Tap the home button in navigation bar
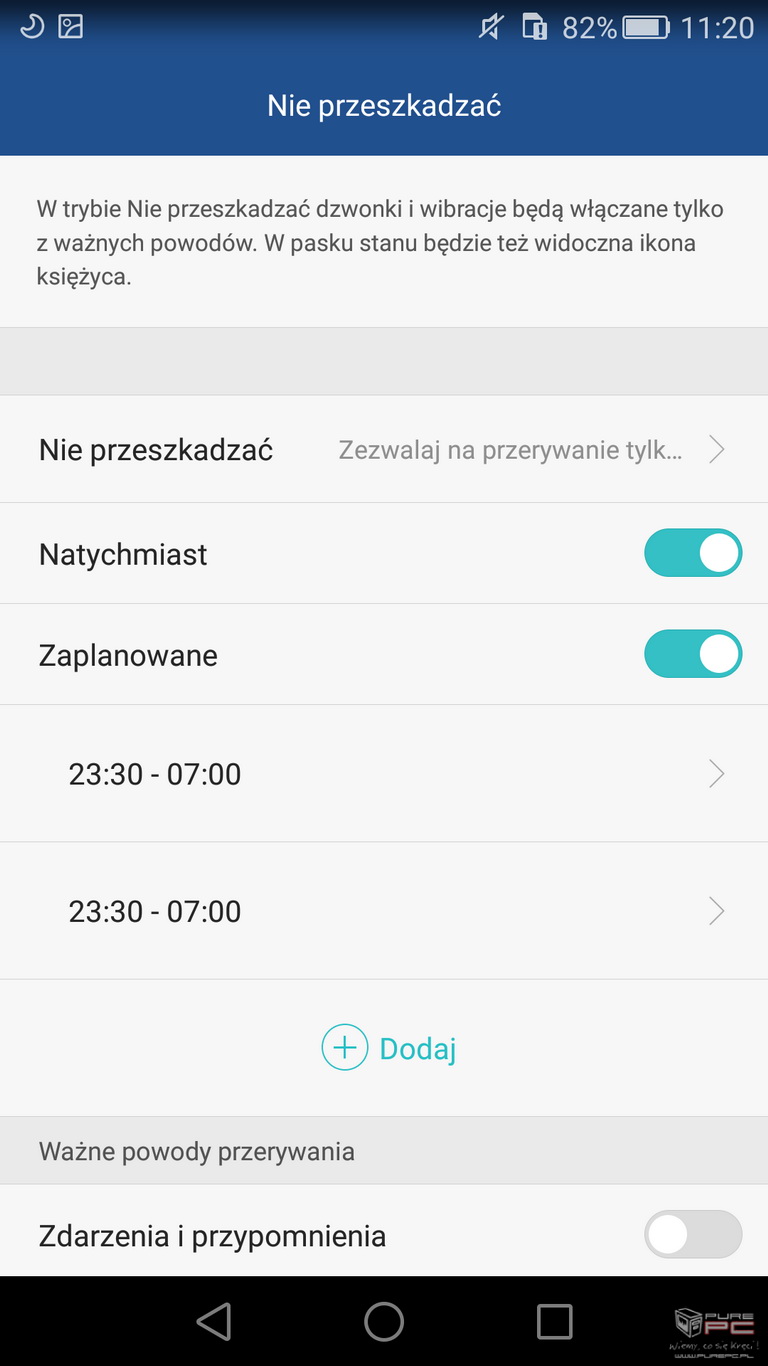 coord(384,1321)
